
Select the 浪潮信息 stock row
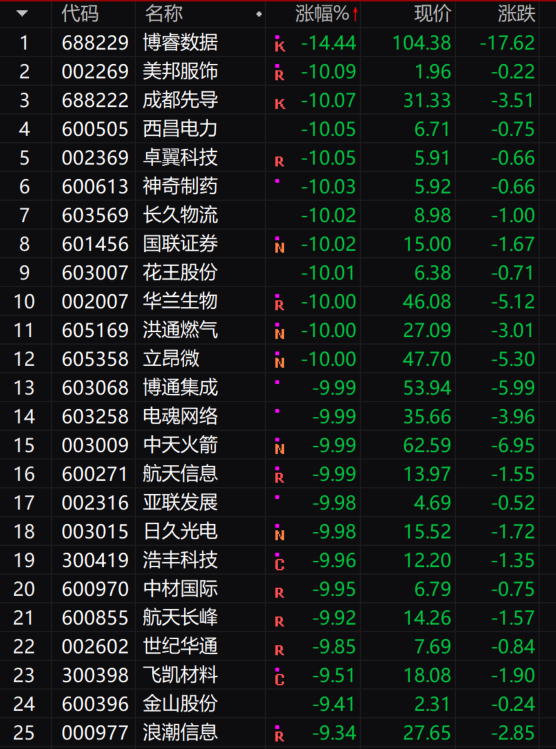pyautogui.click(x=278, y=732)
